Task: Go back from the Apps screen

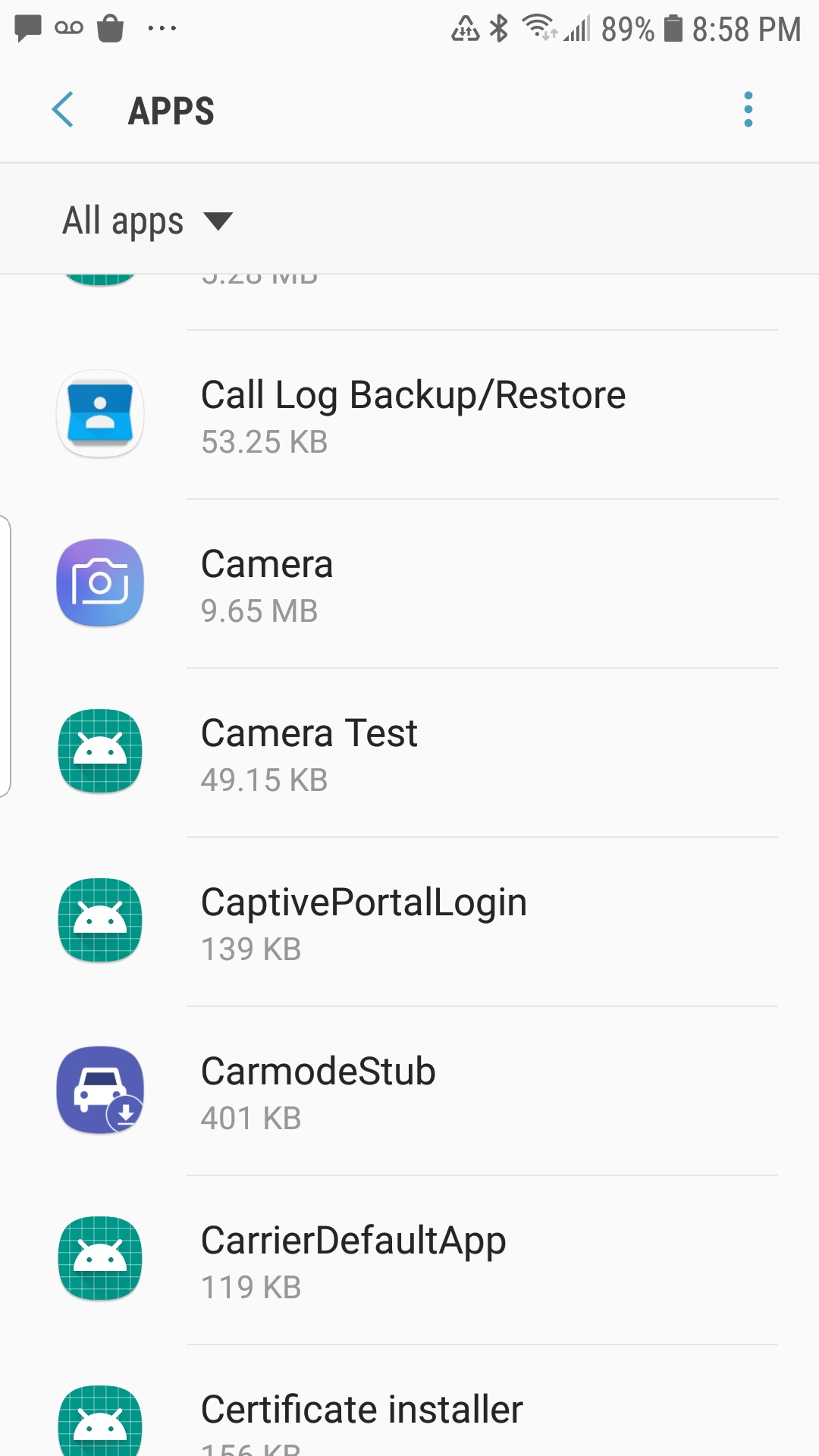Action: (63, 111)
